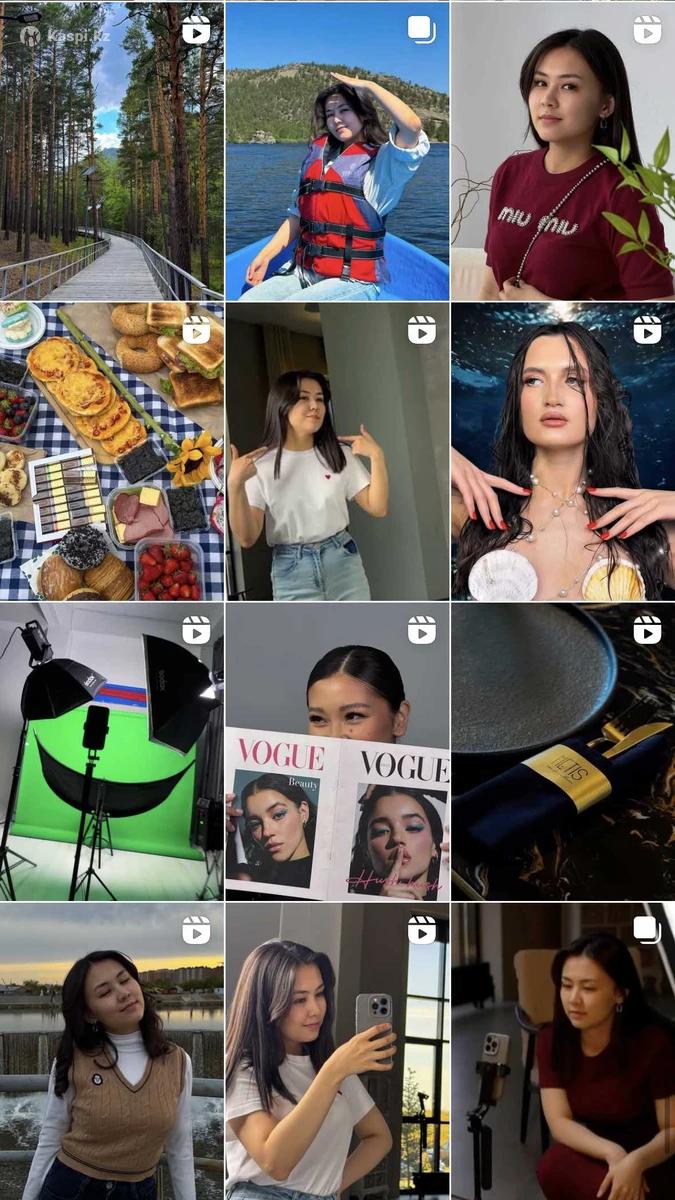The height and width of the screenshot is (1200, 675).
Task: Open the green screen studio reel
Action: pos(111,752)
